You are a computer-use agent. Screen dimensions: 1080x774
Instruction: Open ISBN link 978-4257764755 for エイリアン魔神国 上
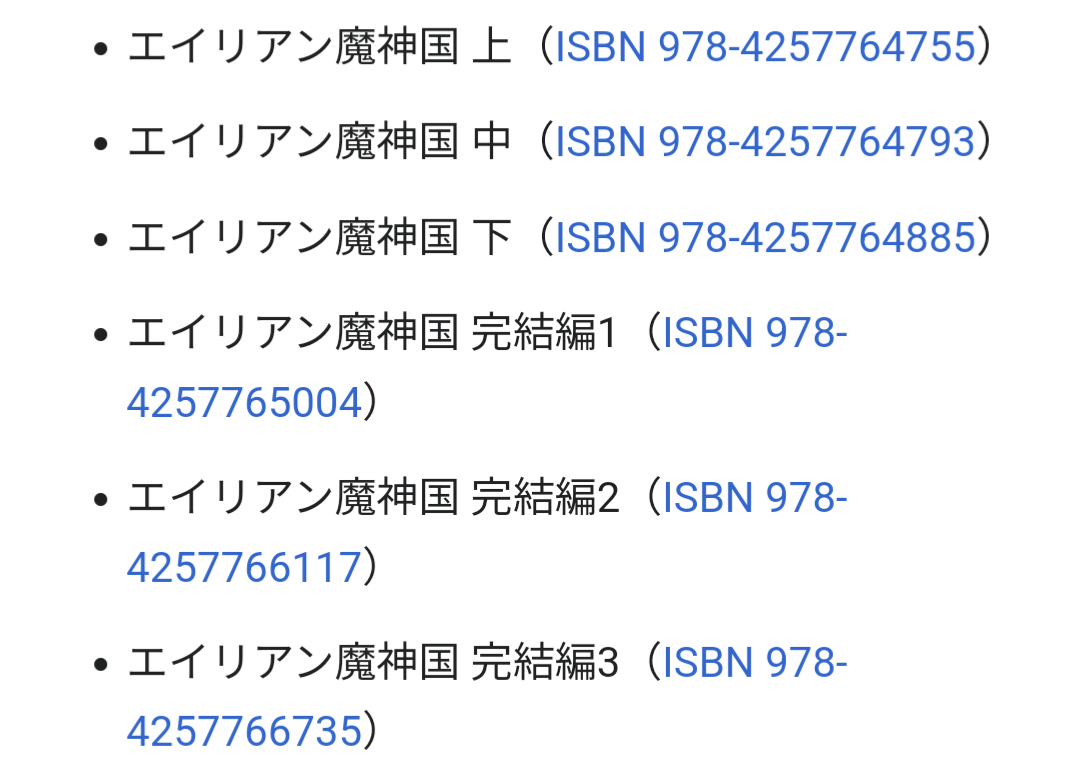tap(765, 47)
